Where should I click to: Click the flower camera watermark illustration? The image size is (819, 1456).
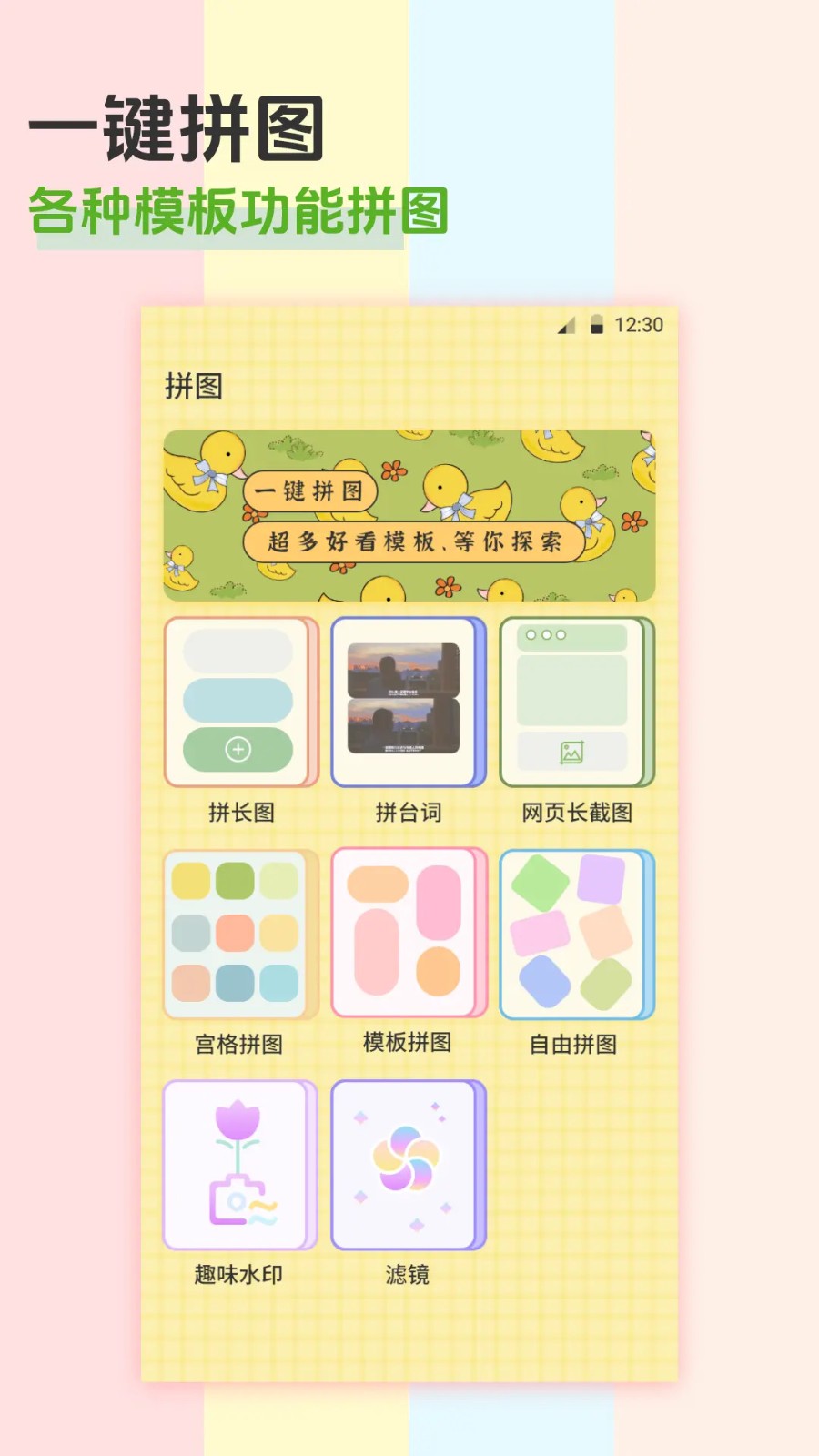[238, 1163]
